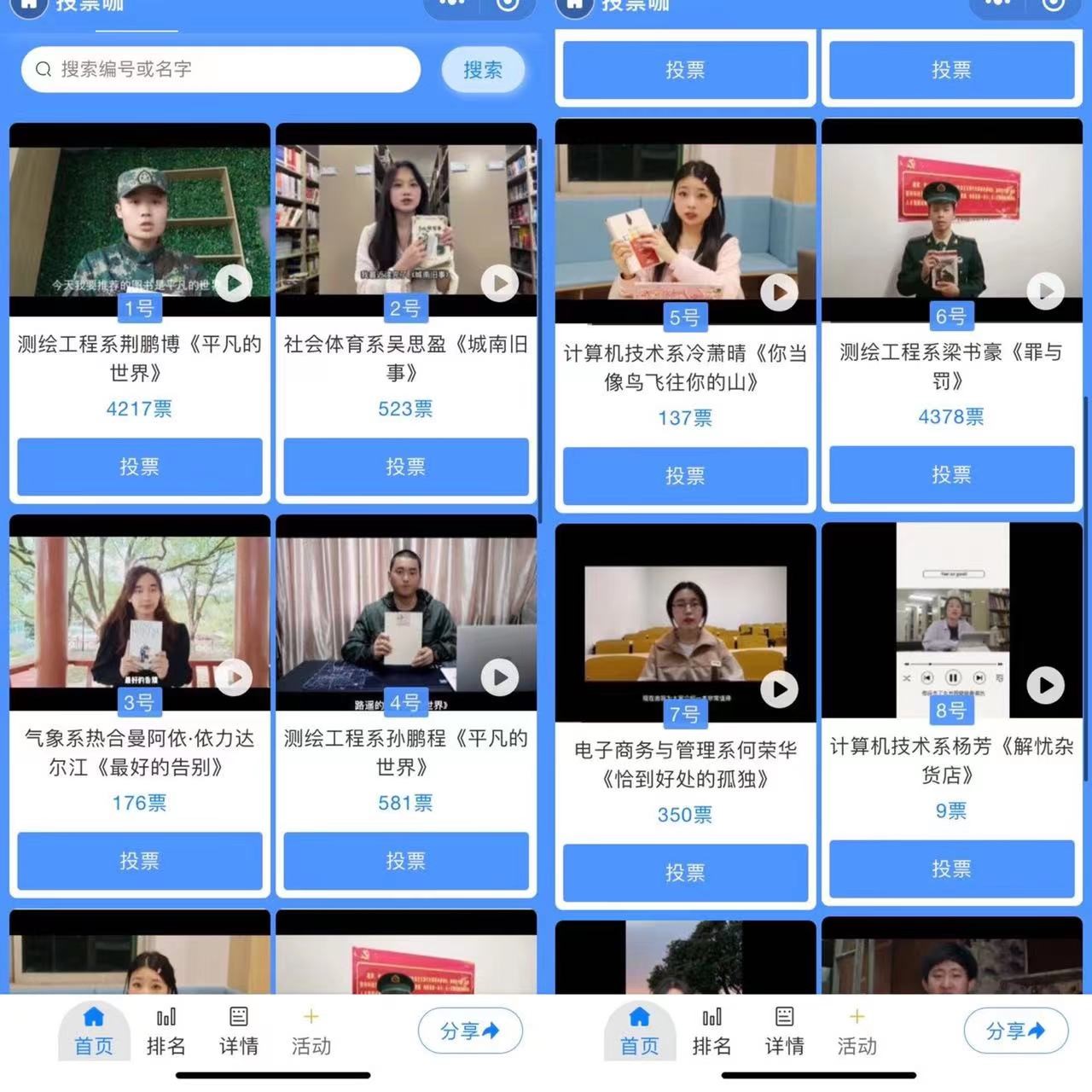Vote for No.6 梁书豪《罪与罚》
The height and width of the screenshot is (1092, 1092).
[951, 474]
